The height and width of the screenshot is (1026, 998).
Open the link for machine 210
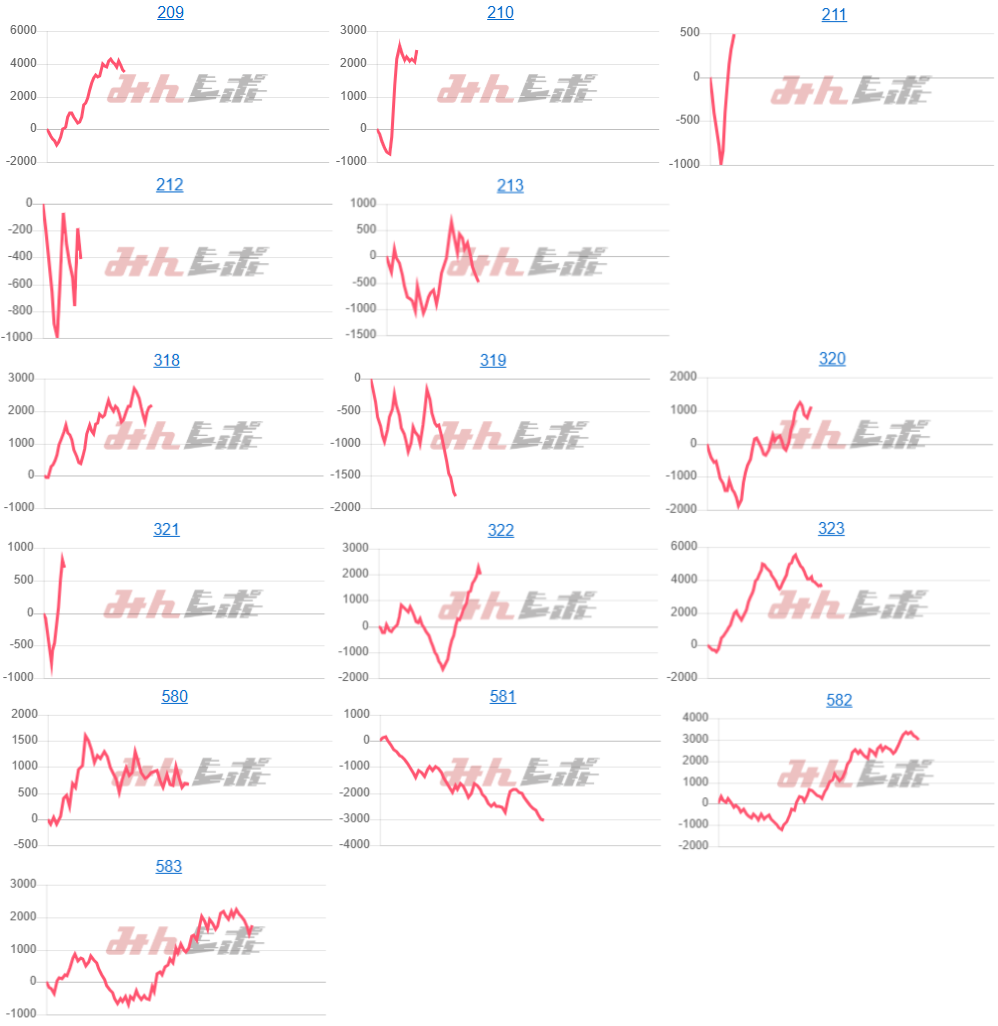pos(500,13)
